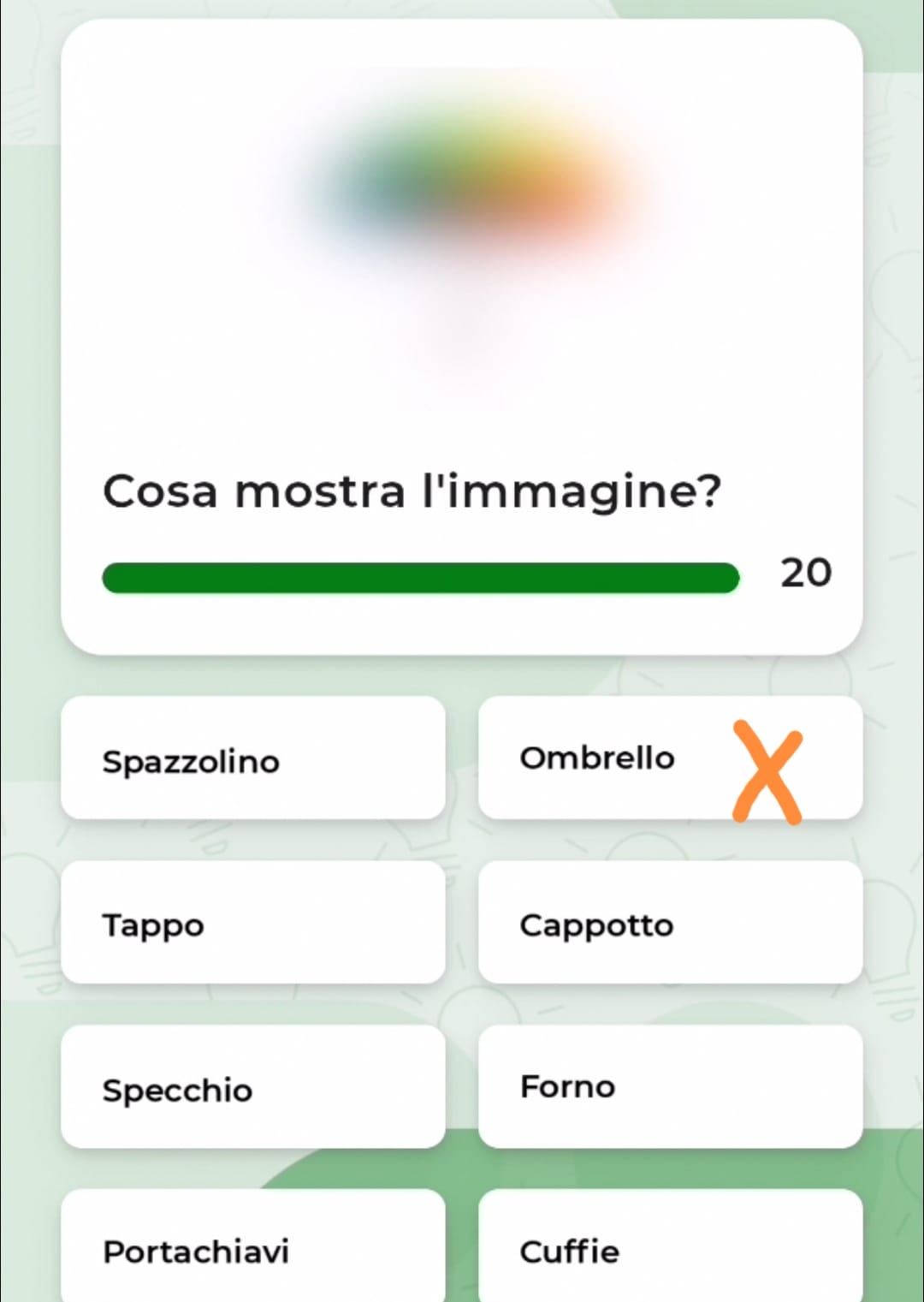Choose Ombrello as the answer
This screenshot has height=1302, width=924.
pos(669,758)
